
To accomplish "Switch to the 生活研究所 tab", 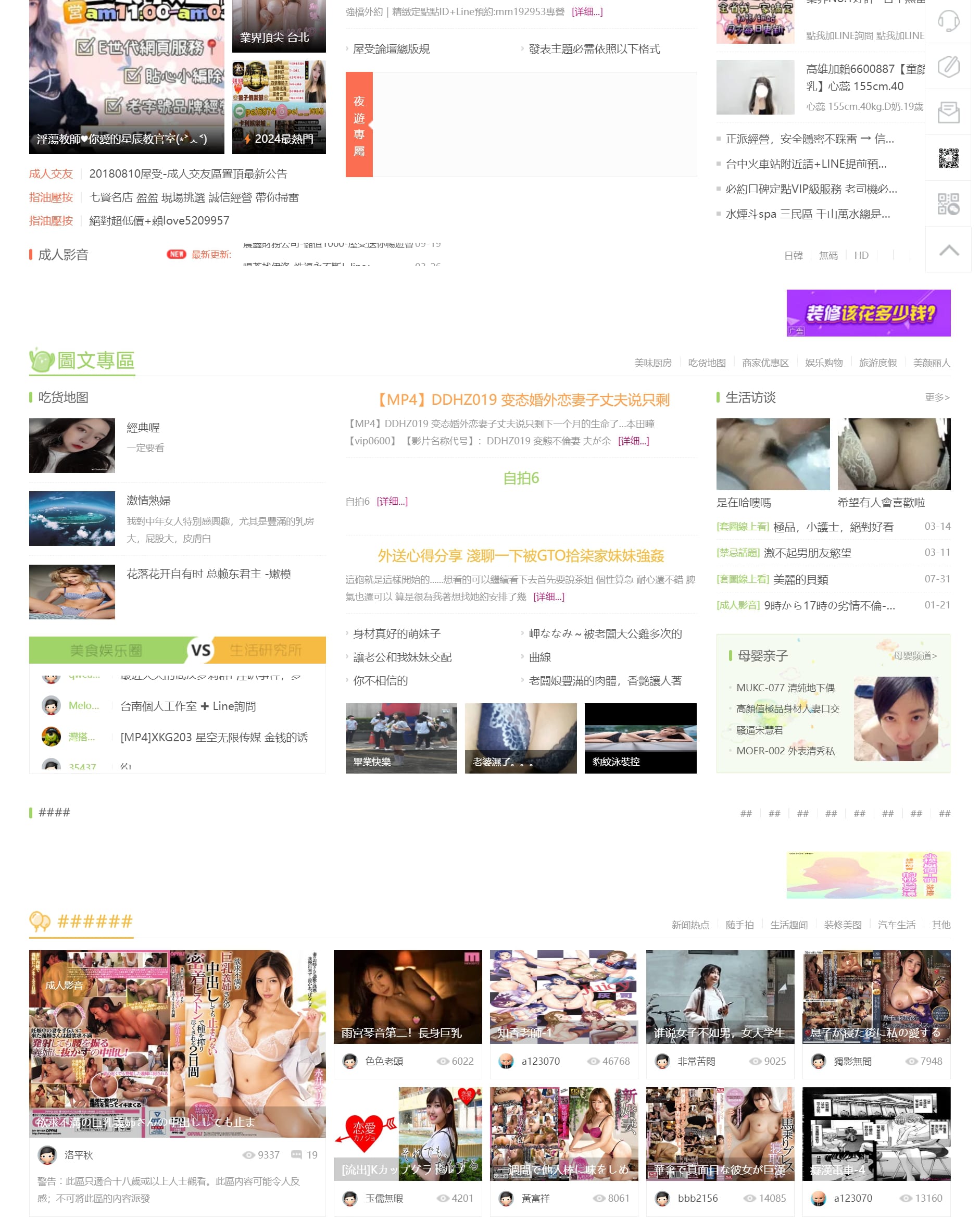I will (266, 650).
